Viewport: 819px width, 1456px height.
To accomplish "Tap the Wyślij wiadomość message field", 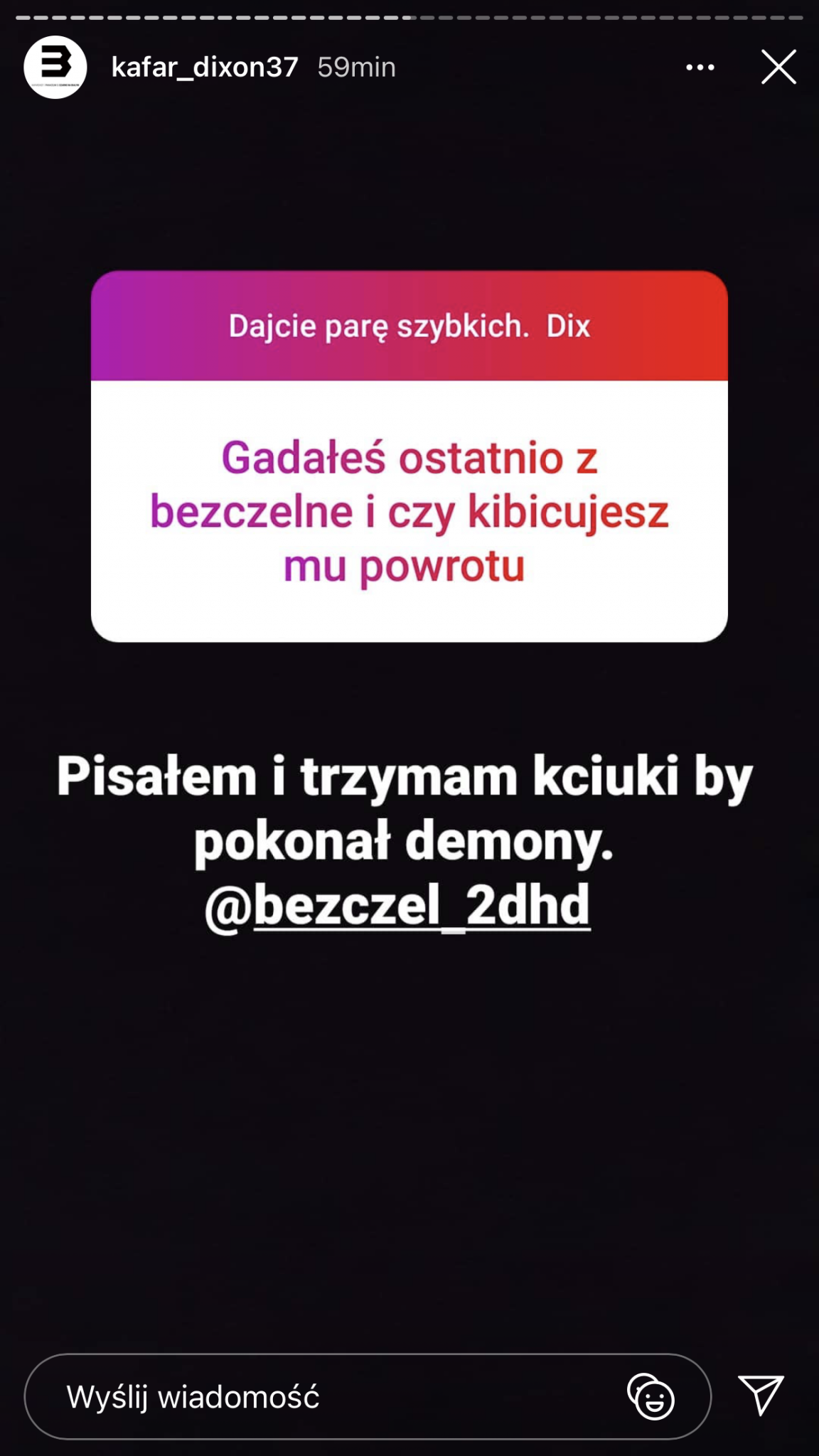I will [320, 1397].
